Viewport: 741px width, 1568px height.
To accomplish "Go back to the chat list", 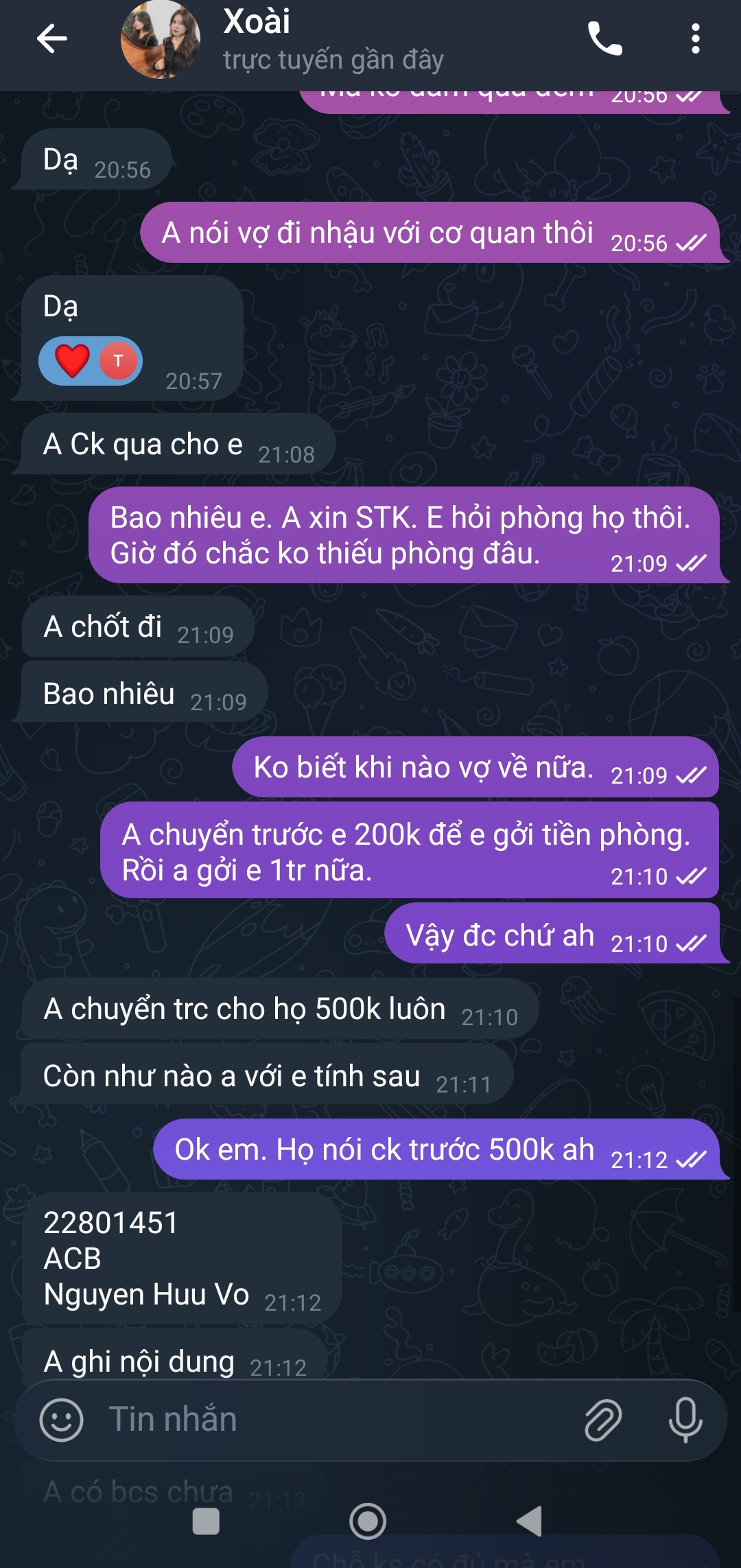I will pyautogui.click(x=52, y=38).
